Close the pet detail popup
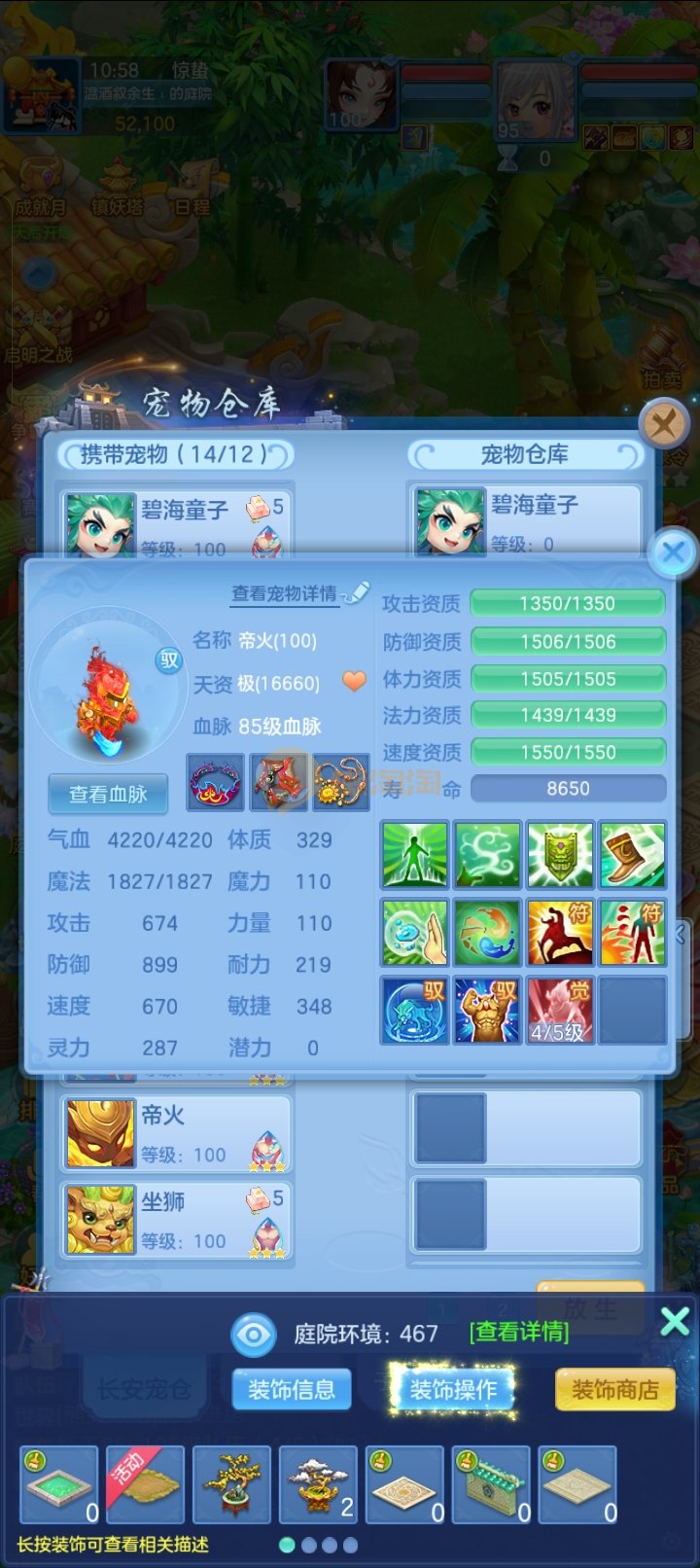The image size is (700, 1568). click(672, 552)
